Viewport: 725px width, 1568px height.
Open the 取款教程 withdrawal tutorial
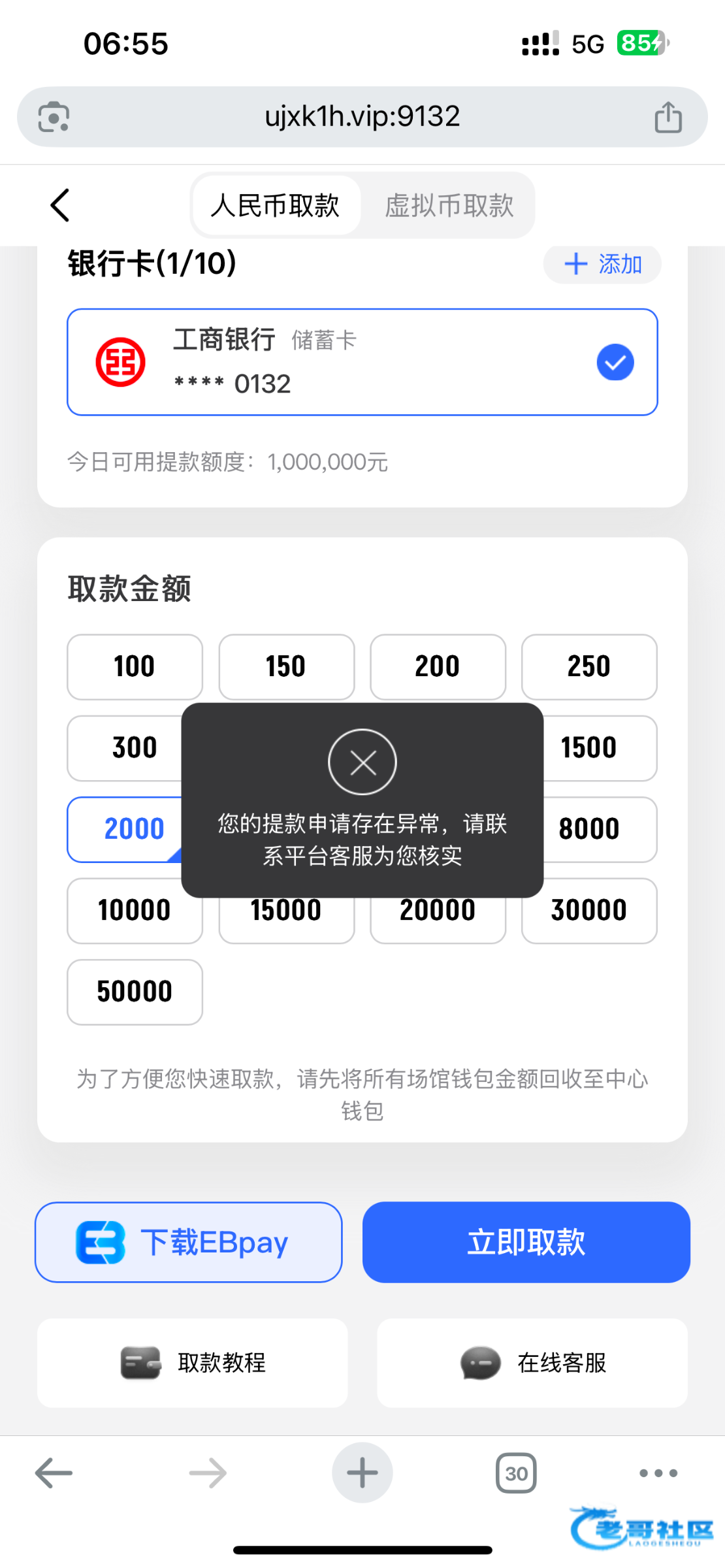click(193, 1363)
